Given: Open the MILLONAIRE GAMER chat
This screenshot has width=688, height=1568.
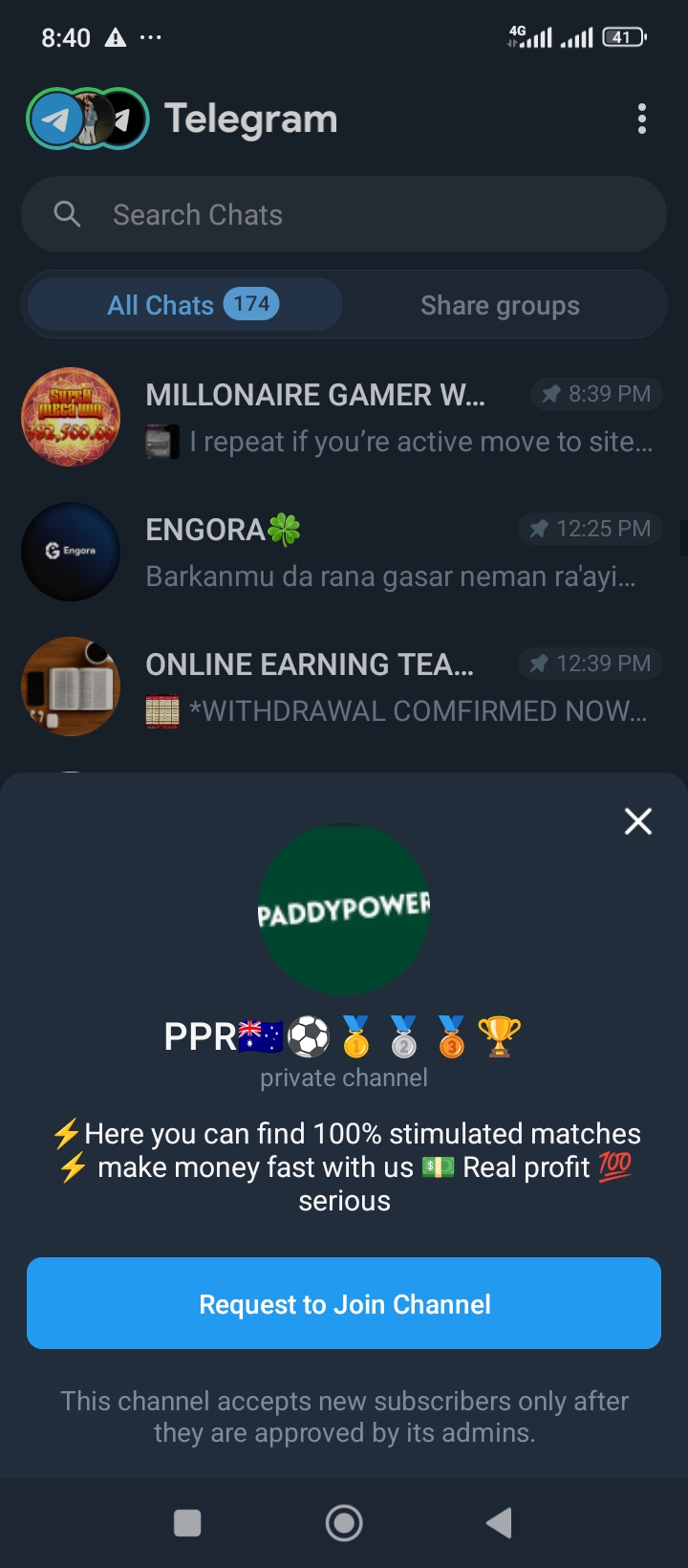Looking at the screenshot, I should pos(344,418).
